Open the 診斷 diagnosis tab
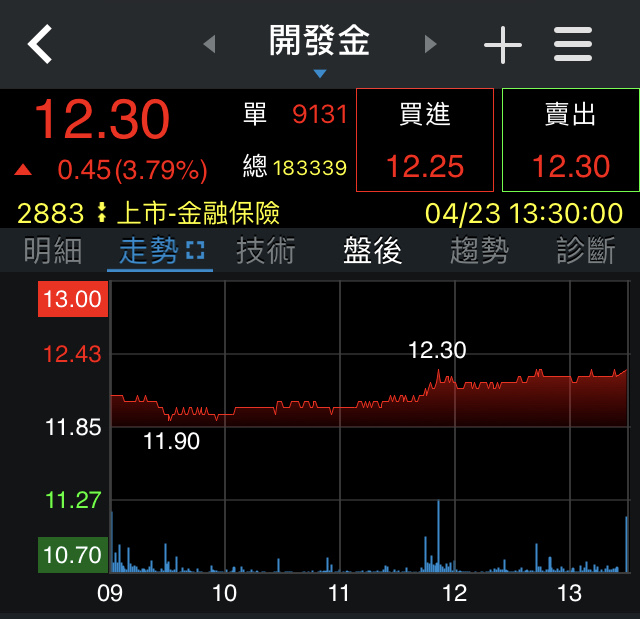This screenshot has height=619, width=640. tap(586, 250)
